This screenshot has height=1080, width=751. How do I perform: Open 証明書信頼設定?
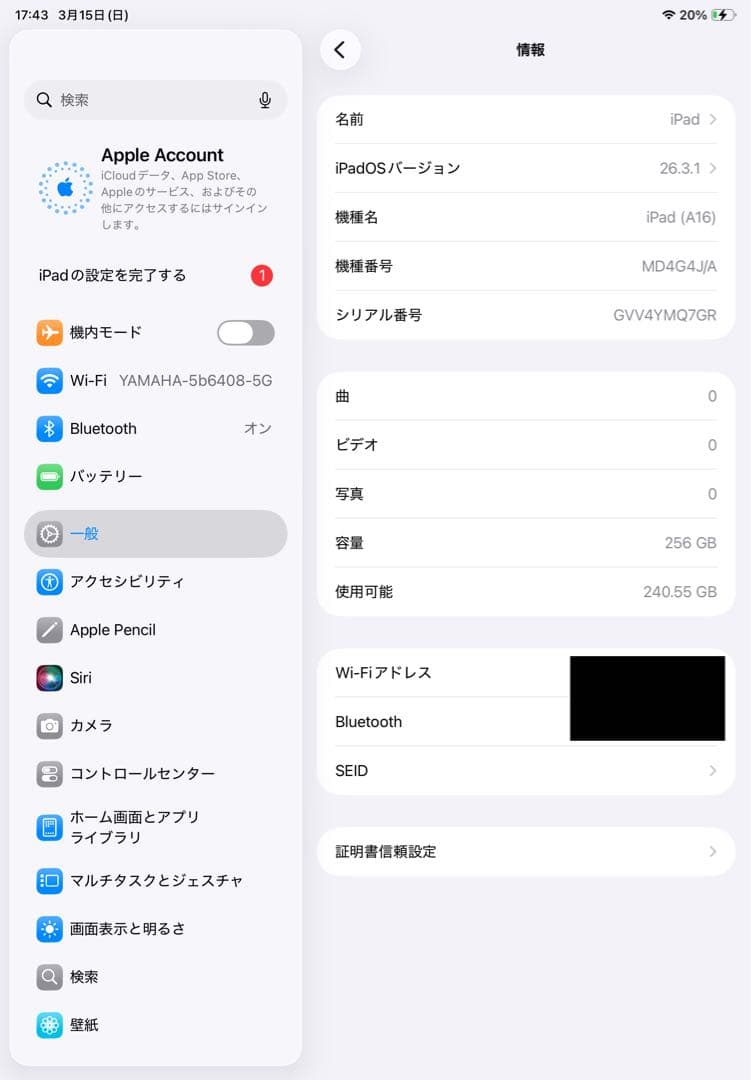point(526,851)
